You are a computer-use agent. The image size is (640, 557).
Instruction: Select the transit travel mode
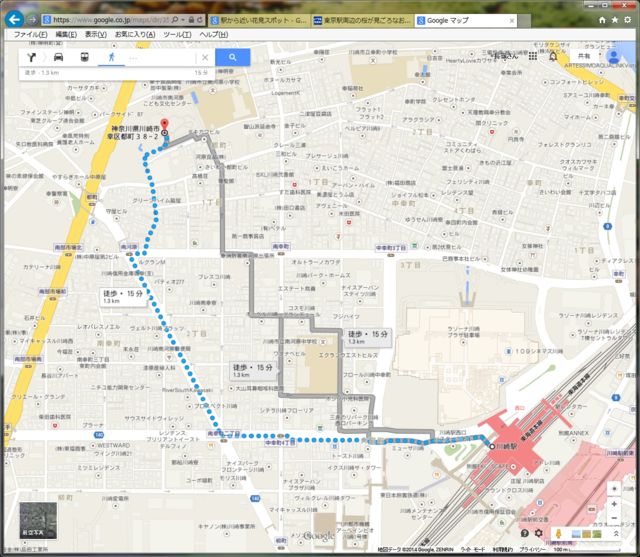[x=84, y=58]
